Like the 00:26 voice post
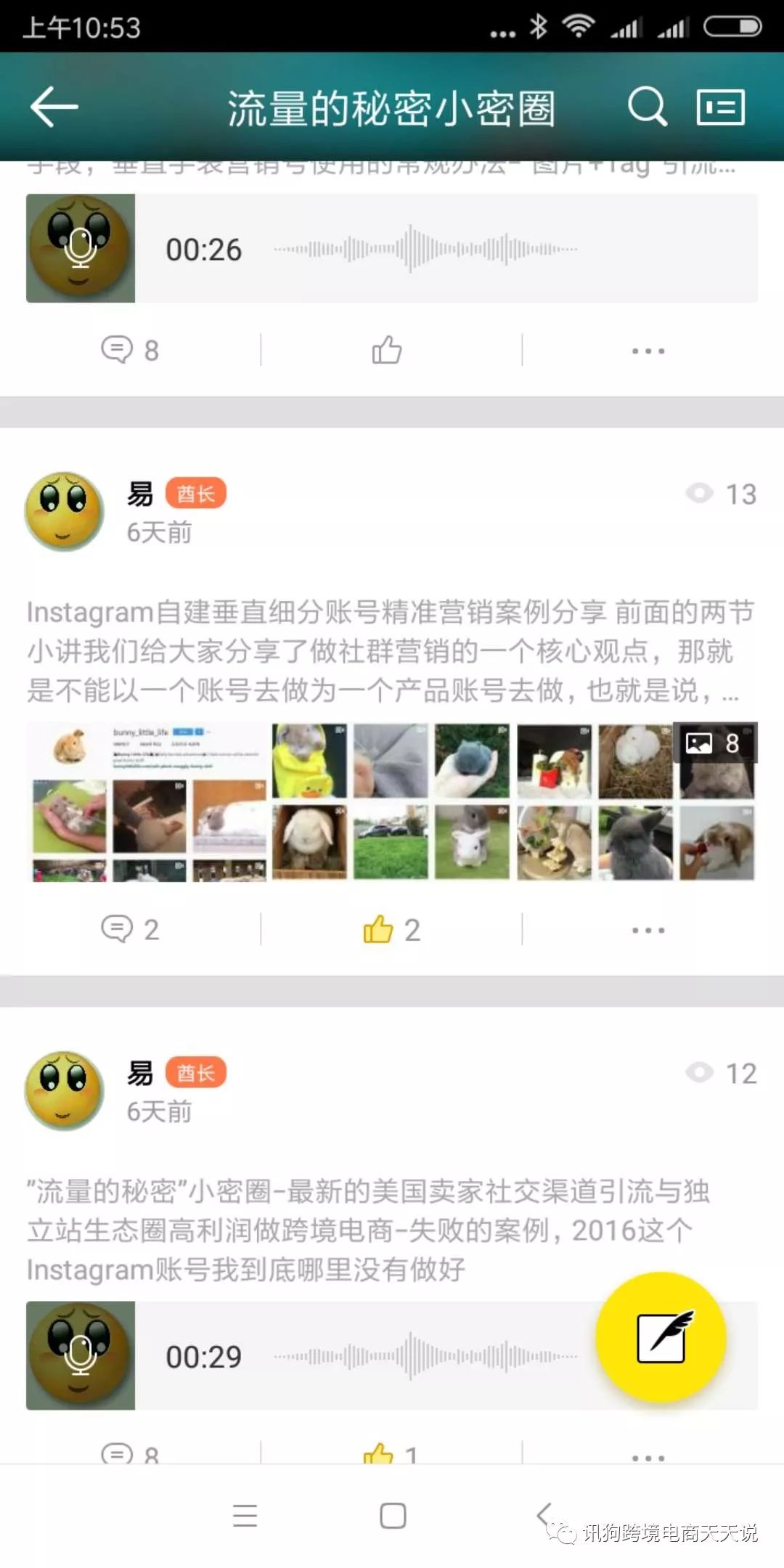Viewport: 784px width, 1568px height. 387,350
